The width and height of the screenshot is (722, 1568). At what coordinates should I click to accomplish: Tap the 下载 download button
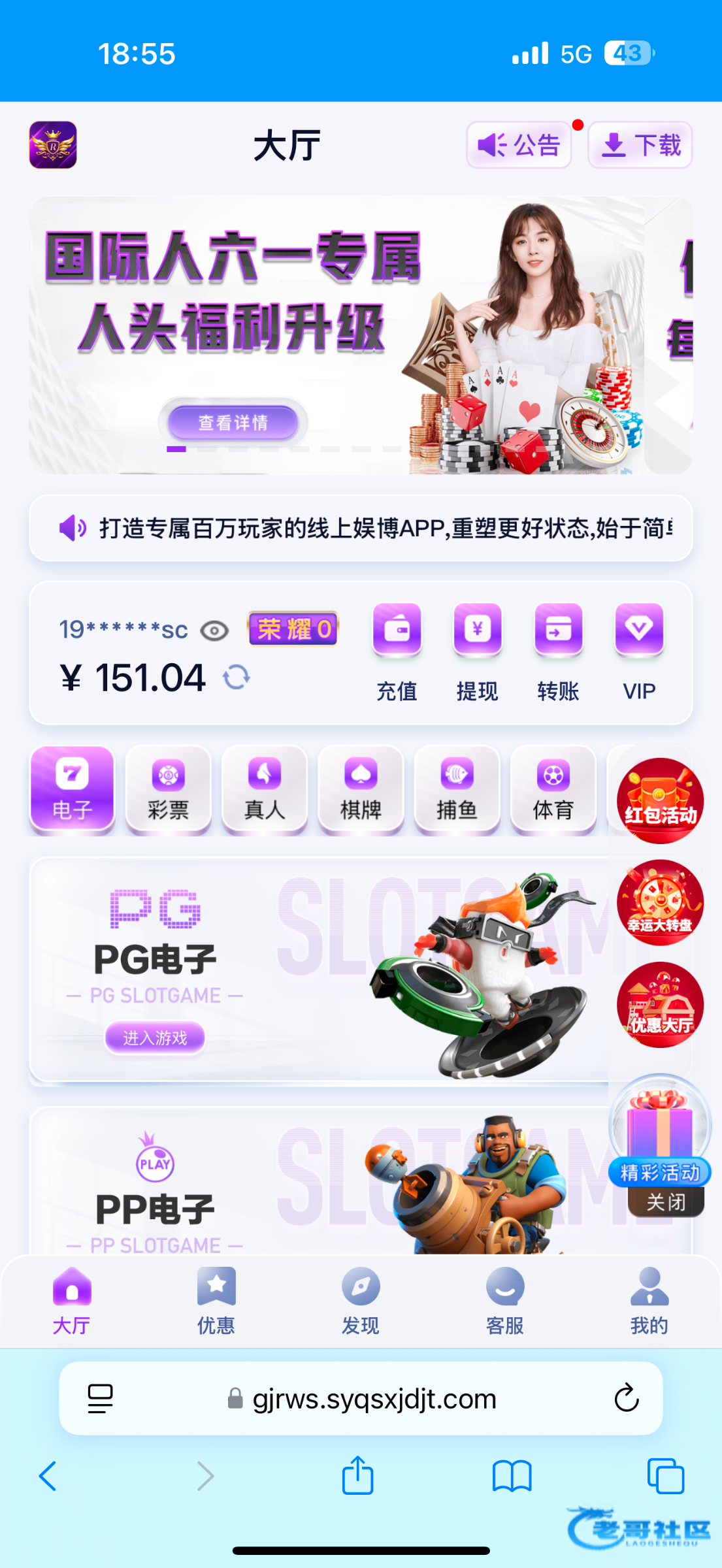pos(640,145)
